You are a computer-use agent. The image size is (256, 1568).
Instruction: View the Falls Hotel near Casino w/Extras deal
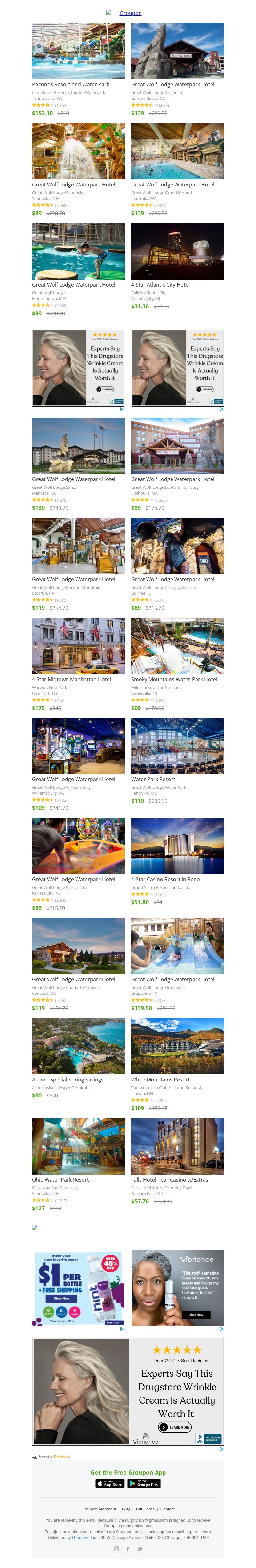pos(177,1146)
